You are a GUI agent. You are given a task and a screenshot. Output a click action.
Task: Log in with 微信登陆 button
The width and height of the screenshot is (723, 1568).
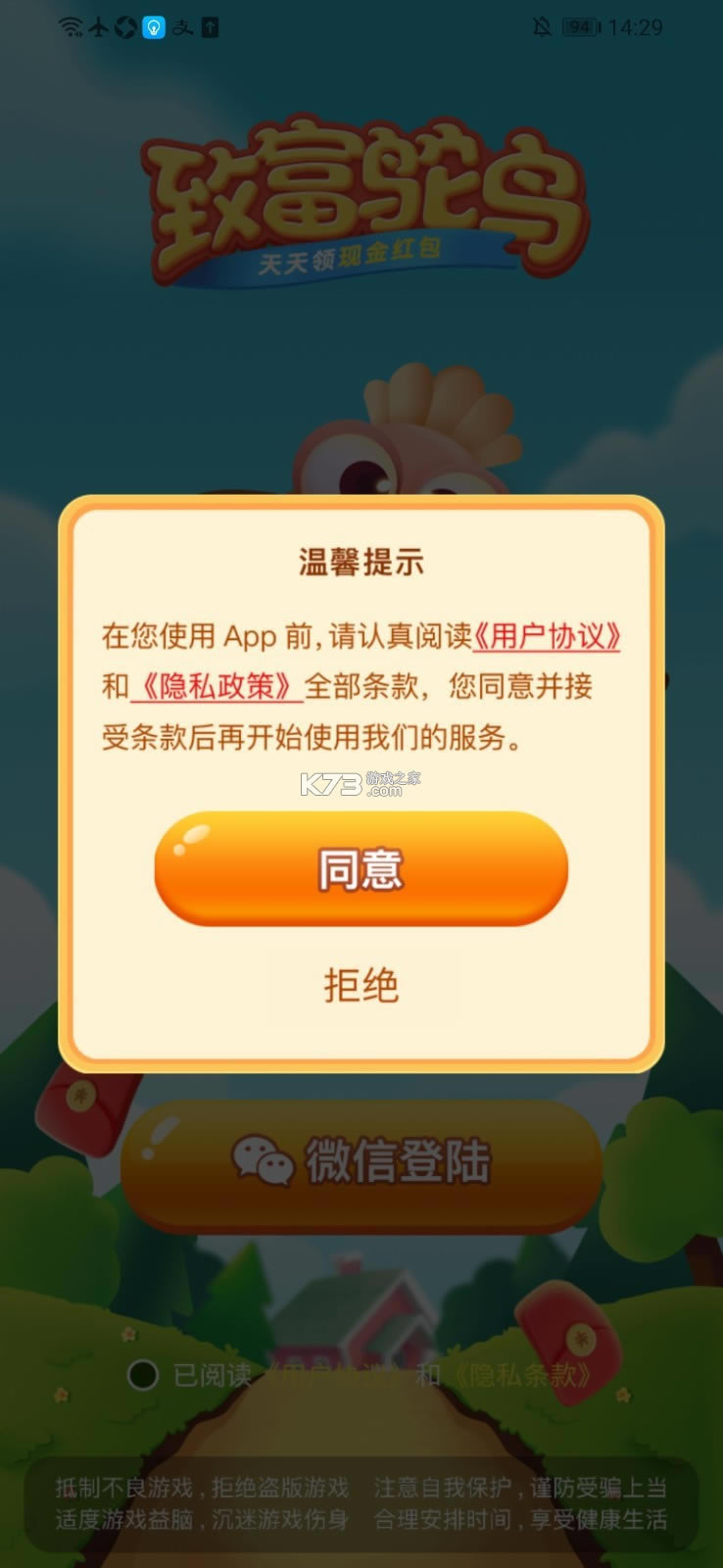(x=361, y=1163)
